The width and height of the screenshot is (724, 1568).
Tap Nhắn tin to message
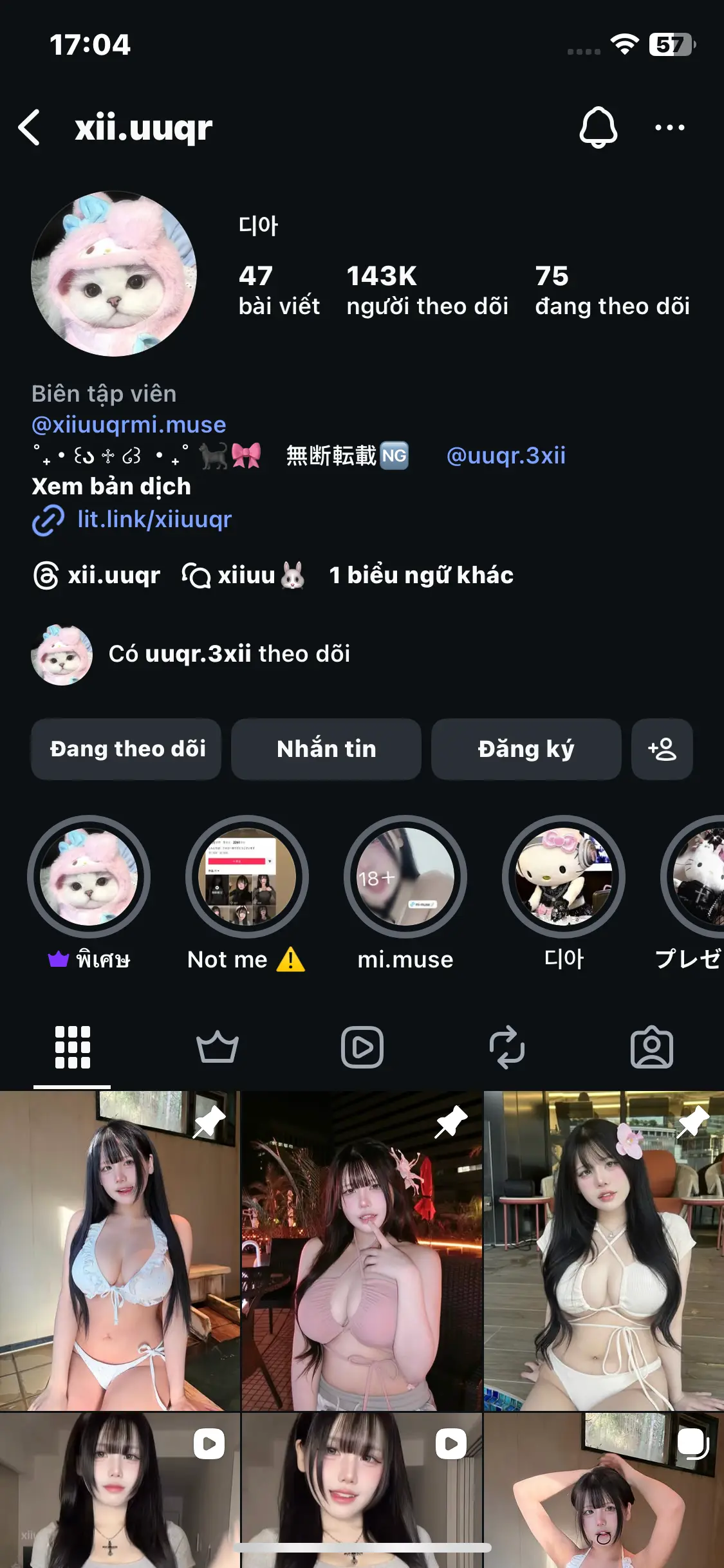[x=326, y=749]
